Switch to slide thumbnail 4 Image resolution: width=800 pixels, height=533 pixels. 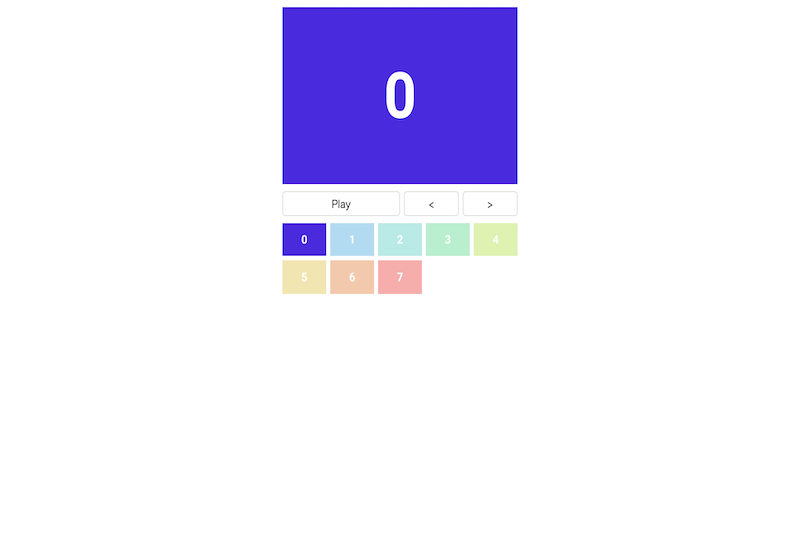pyautogui.click(x=495, y=240)
